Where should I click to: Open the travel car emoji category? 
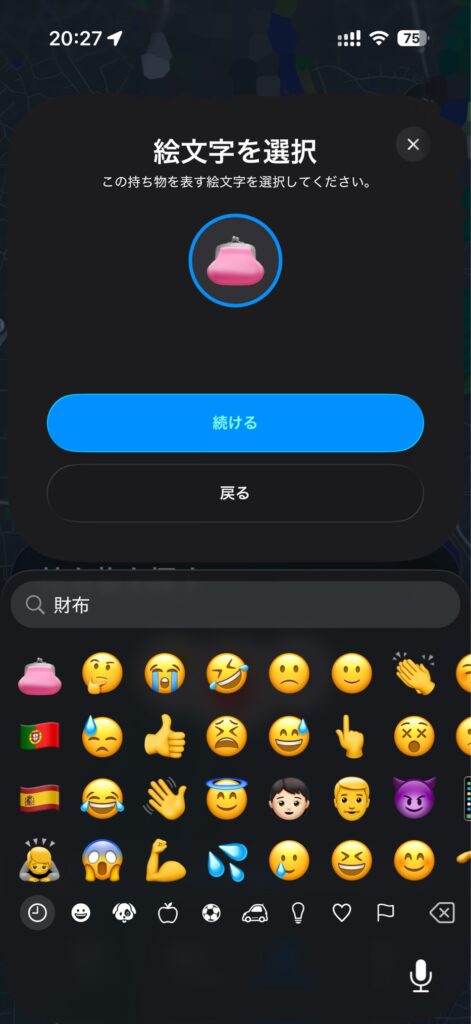coord(255,913)
